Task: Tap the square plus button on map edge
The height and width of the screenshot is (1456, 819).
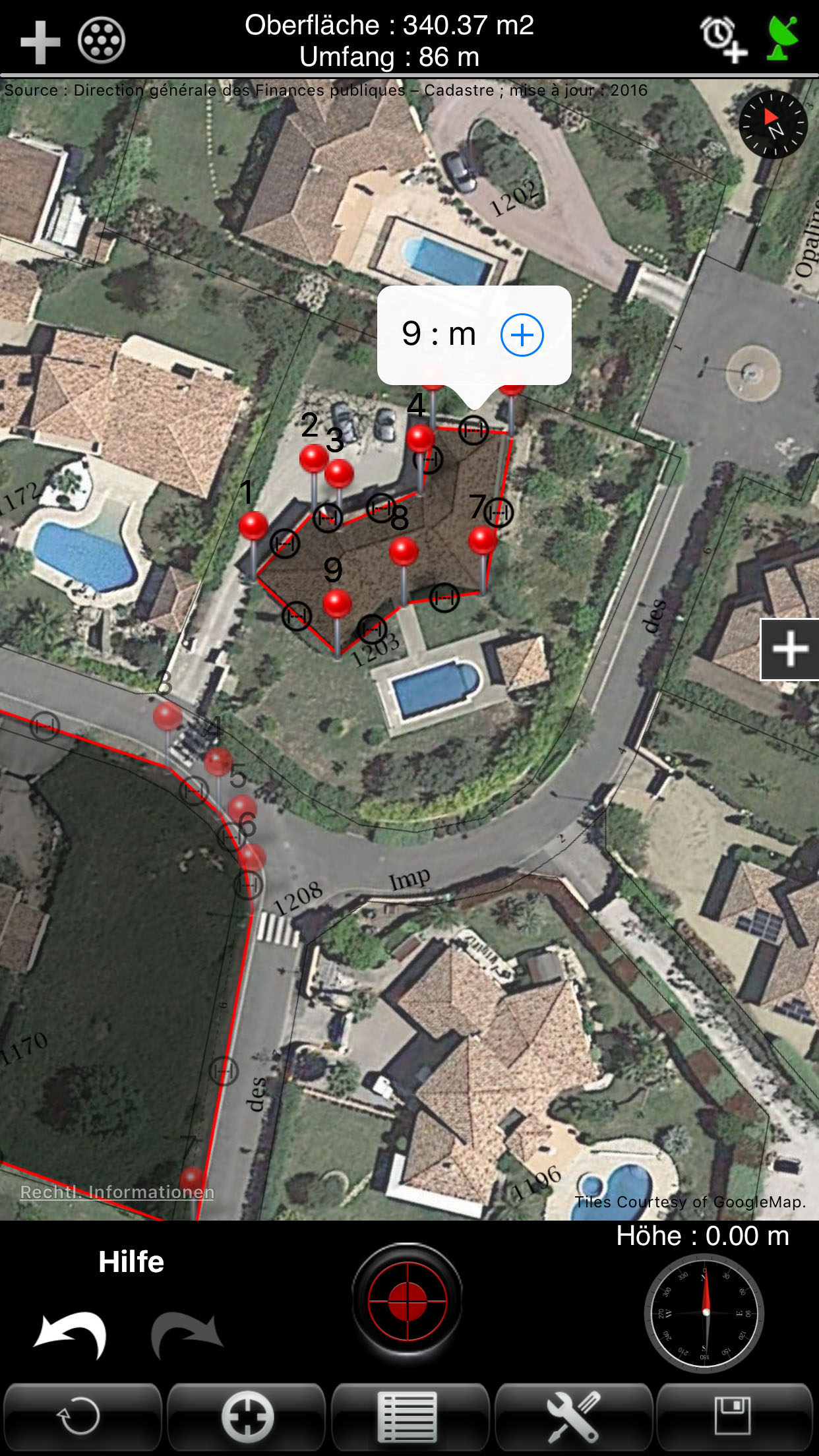Action: point(790,650)
